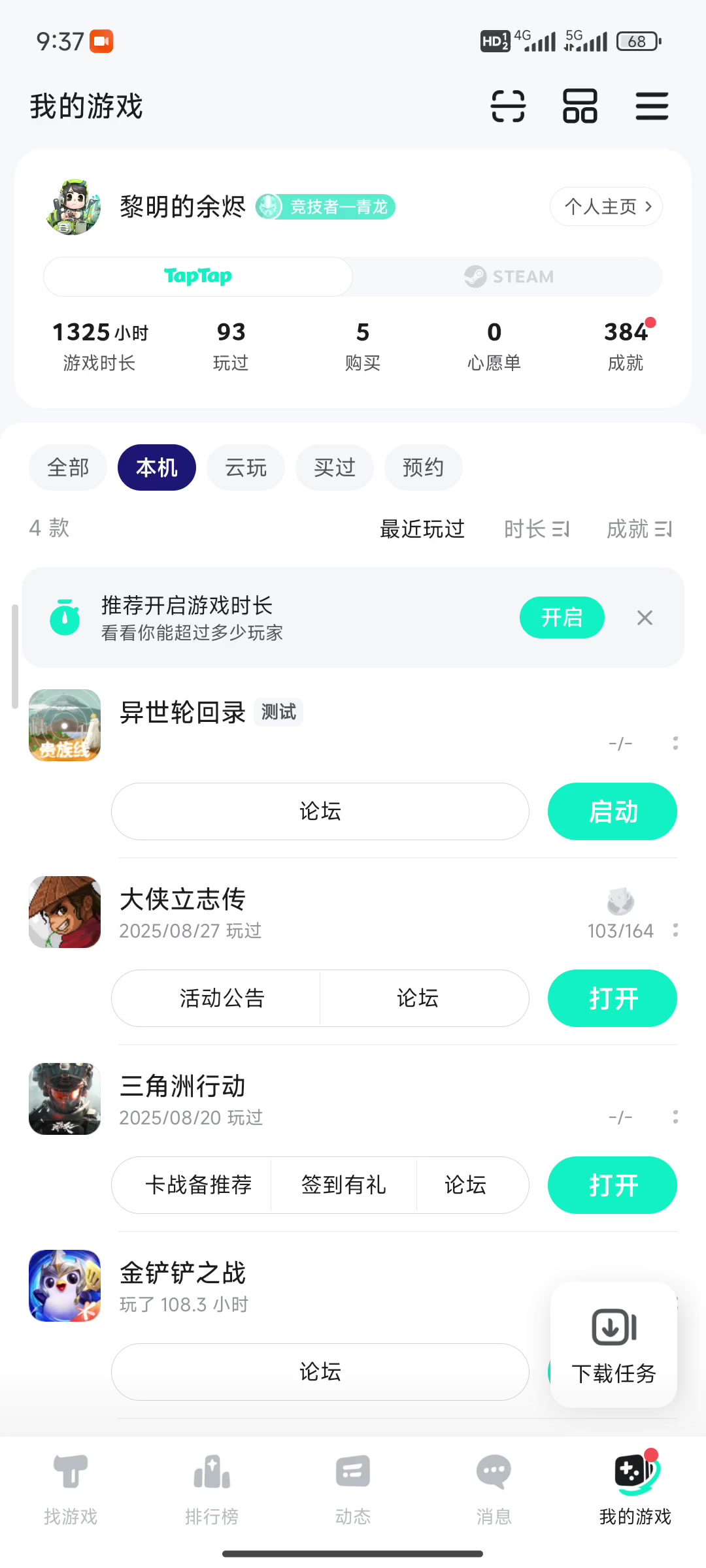The height and width of the screenshot is (1568, 706).
Task: Sort games by 成就
Action: pyautogui.click(x=639, y=529)
